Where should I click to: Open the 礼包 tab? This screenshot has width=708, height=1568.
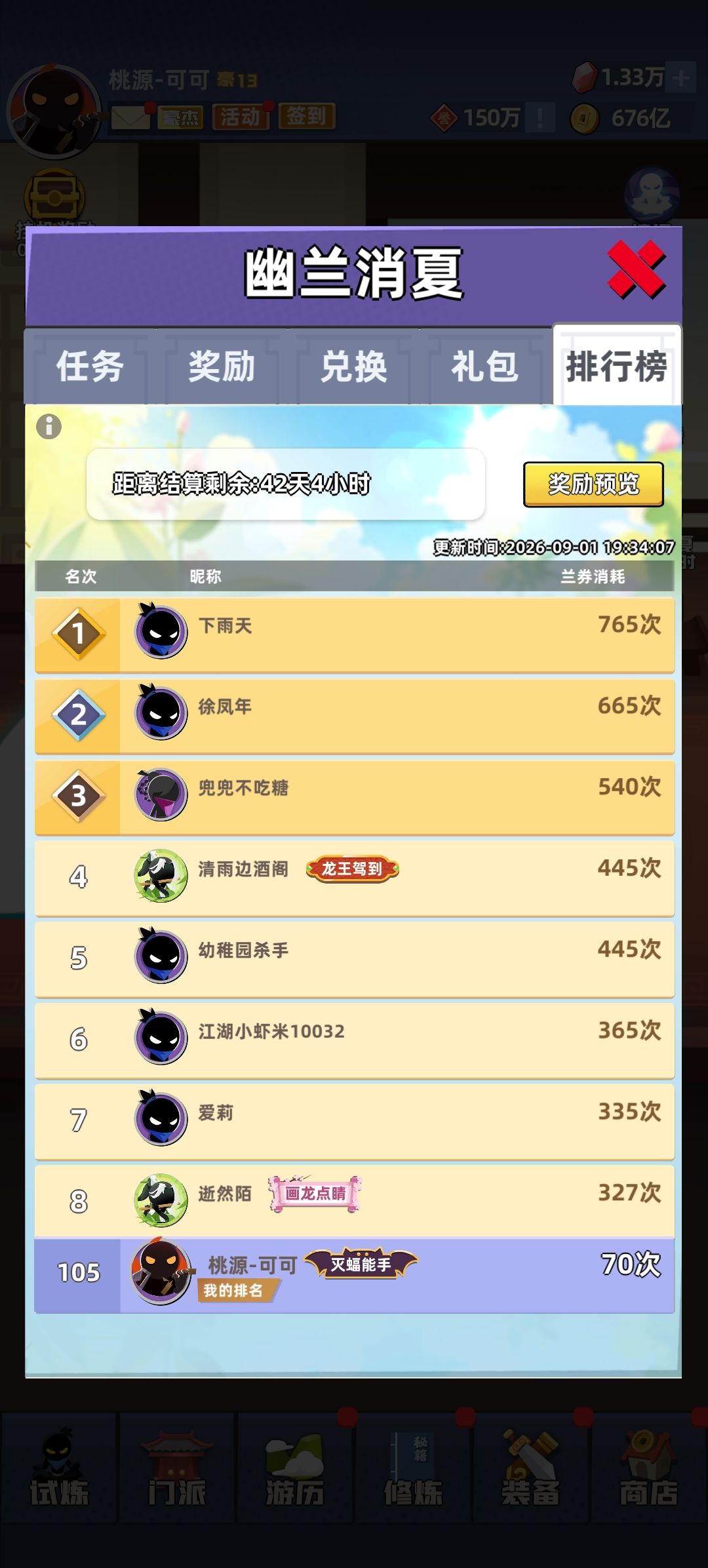coord(485,366)
